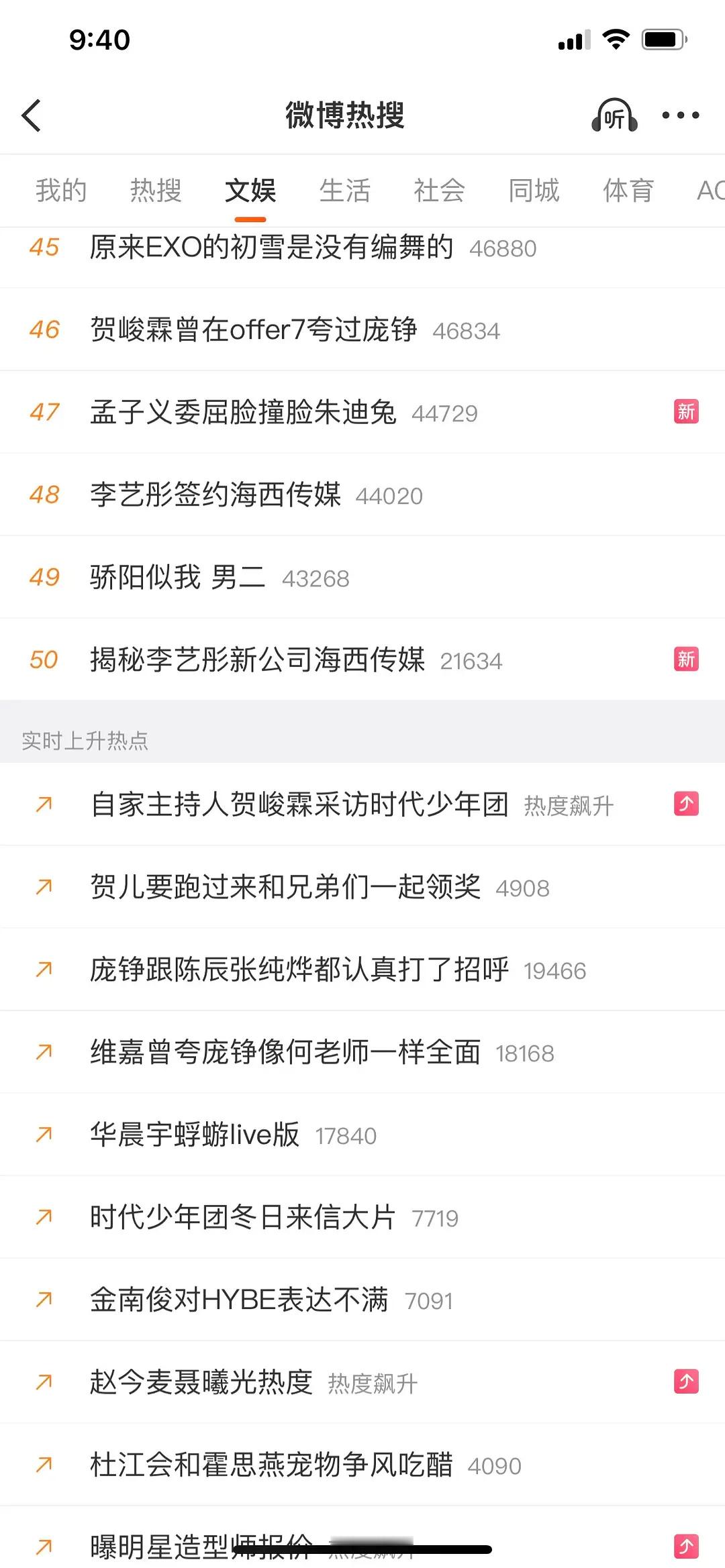Open the 社会 tab
The image size is (725, 1568).
(x=440, y=191)
